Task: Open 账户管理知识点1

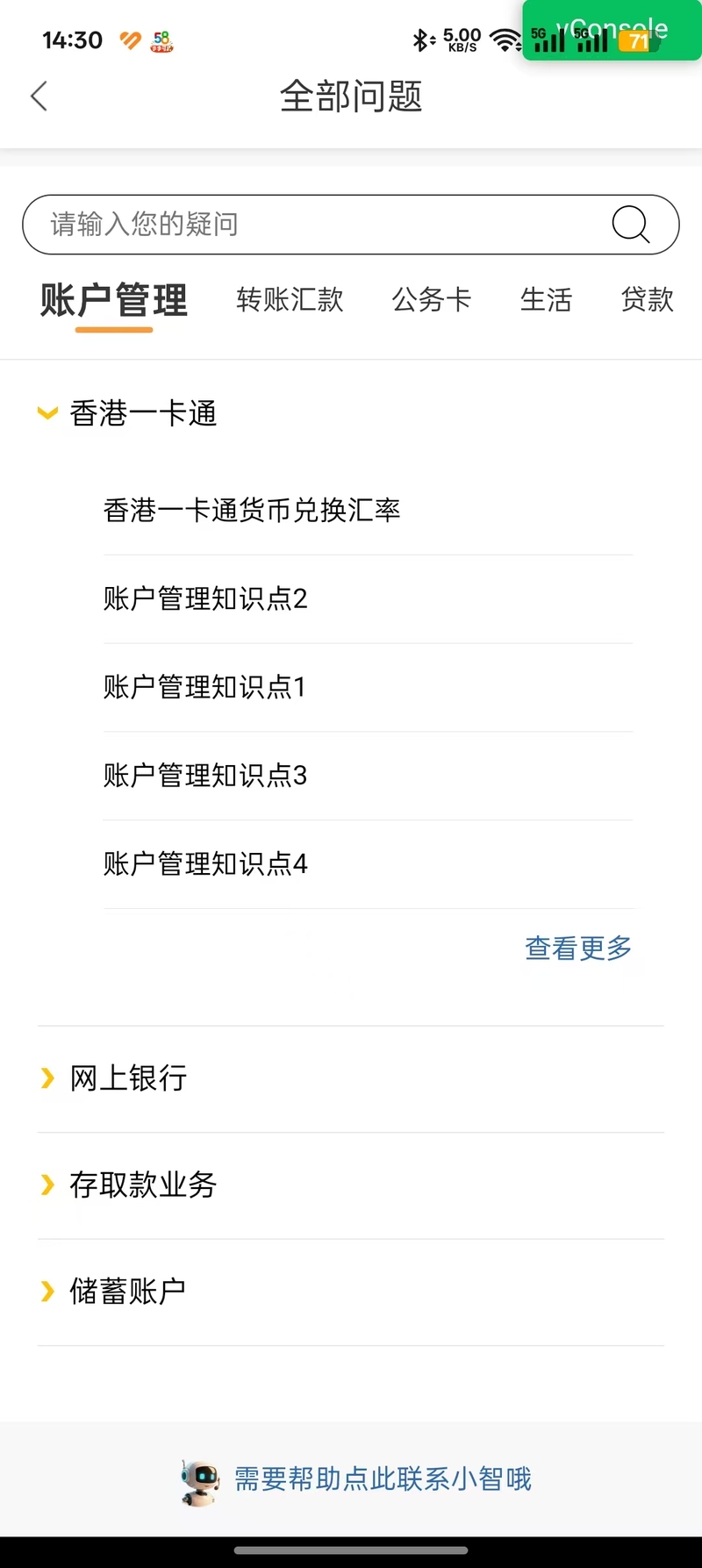Action: coord(204,687)
